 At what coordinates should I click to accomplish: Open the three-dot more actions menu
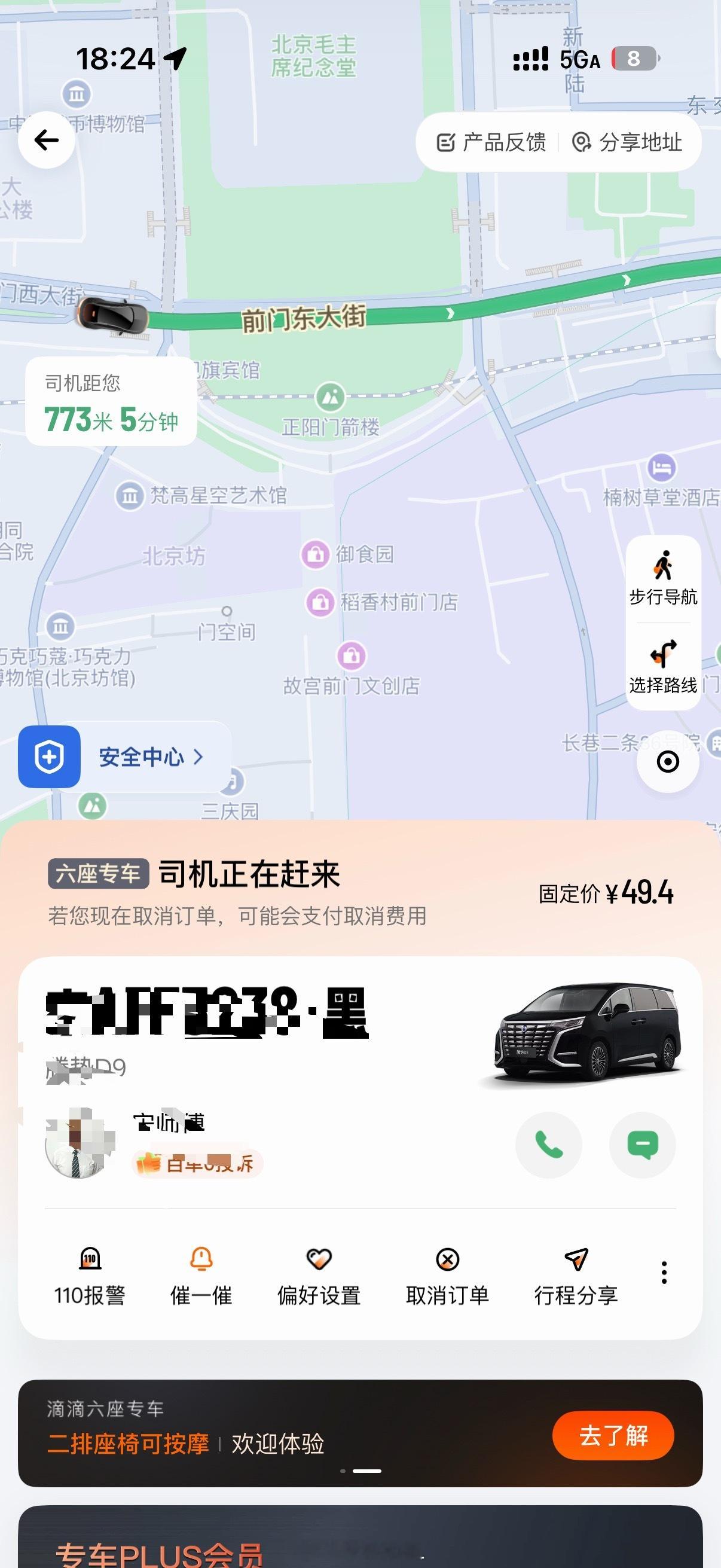pos(663,1271)
